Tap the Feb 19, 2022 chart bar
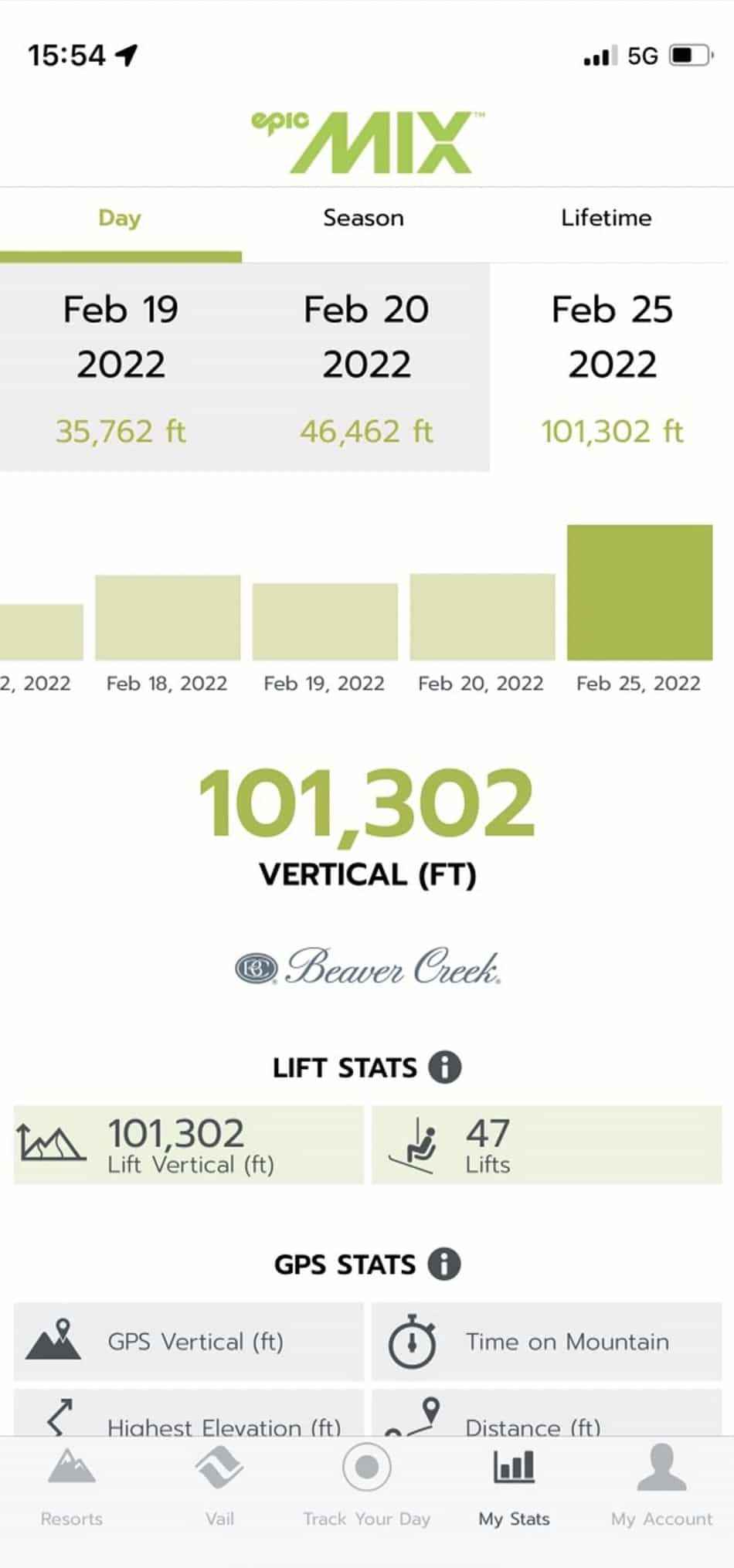Image resolution: width=734 pixels, height=1568 pixels. click(x=325, y=622)
